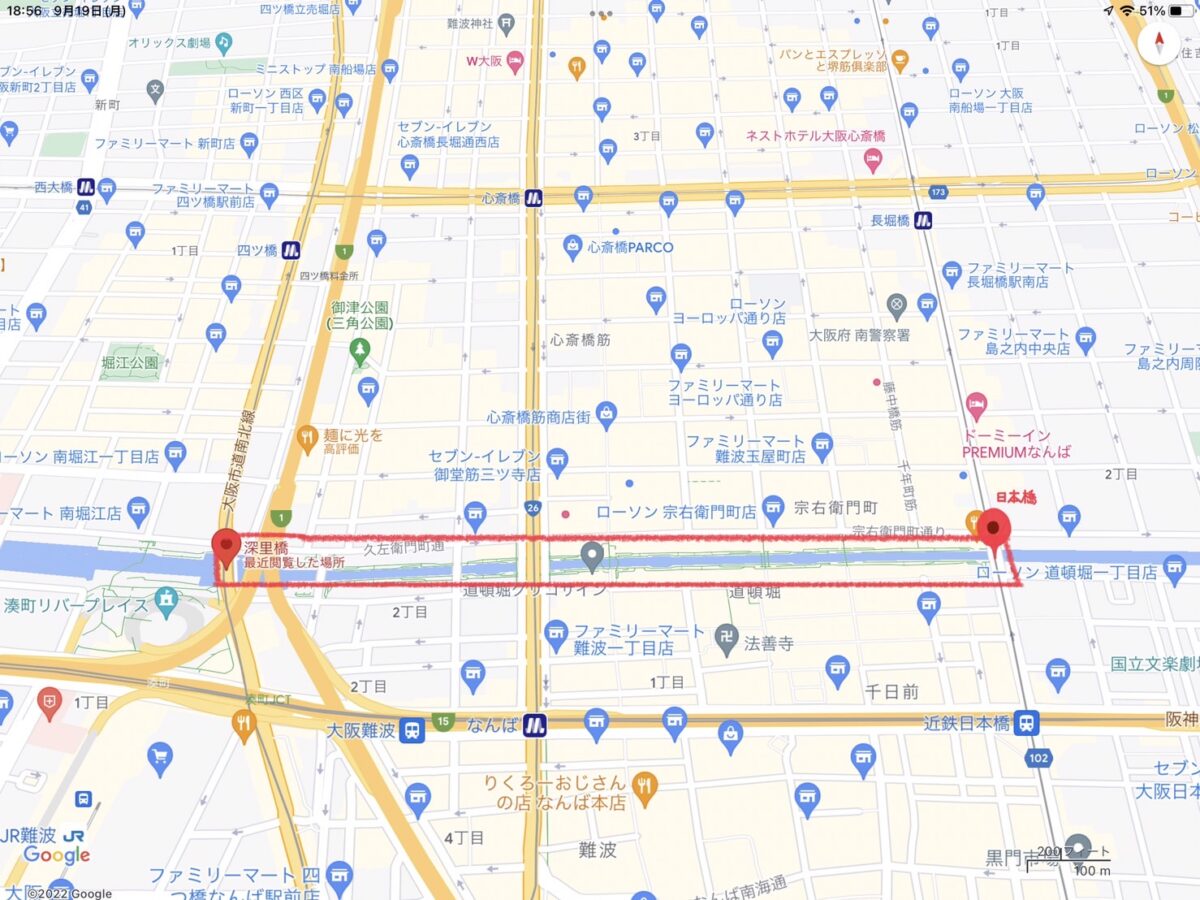Open the ドーミーインPREMIUMなんば hotel marker
Viewport: 1200px width, 900px height.
pos(977,407)
